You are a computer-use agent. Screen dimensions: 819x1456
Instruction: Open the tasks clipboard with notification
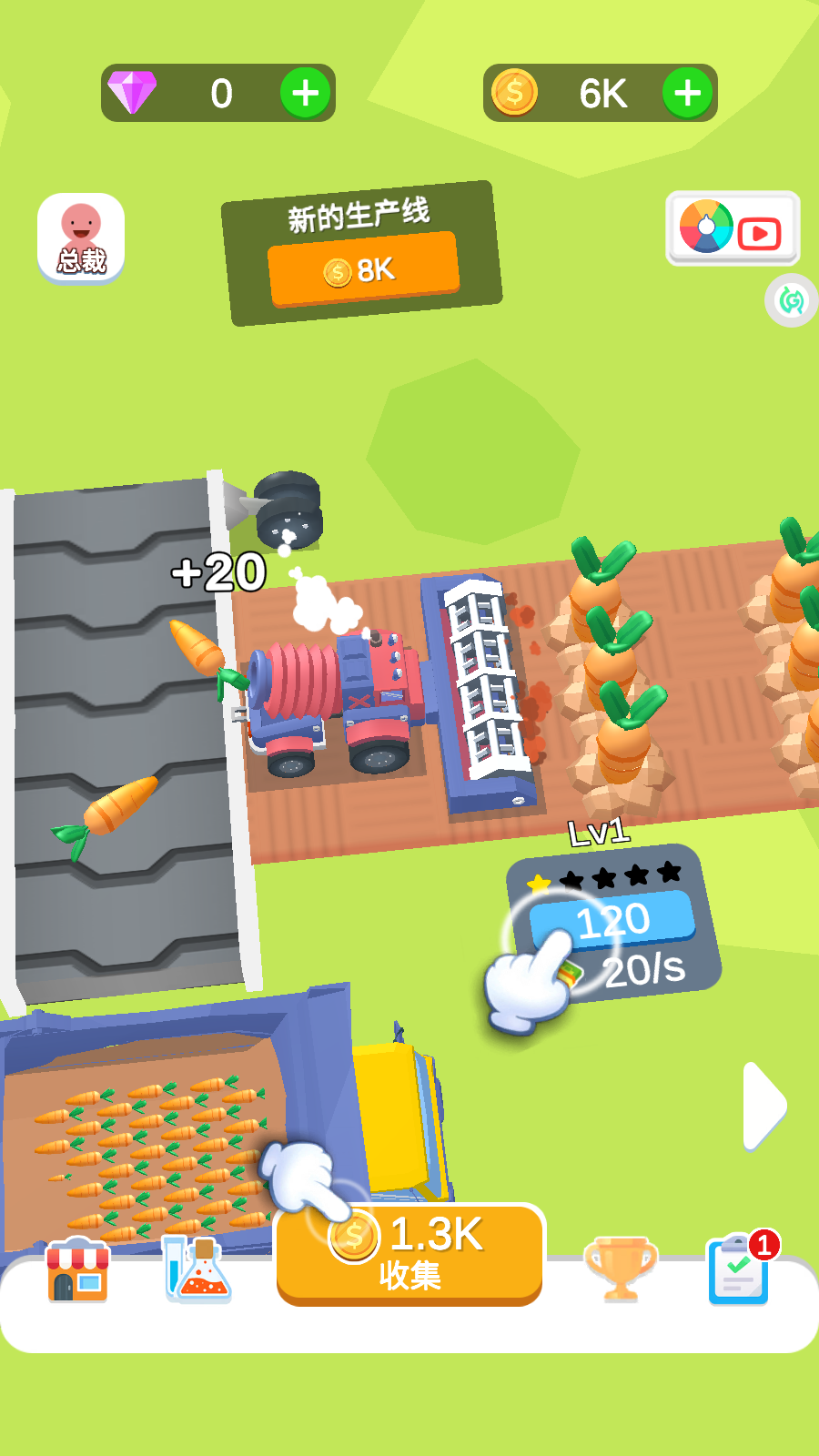[739, 1269]
